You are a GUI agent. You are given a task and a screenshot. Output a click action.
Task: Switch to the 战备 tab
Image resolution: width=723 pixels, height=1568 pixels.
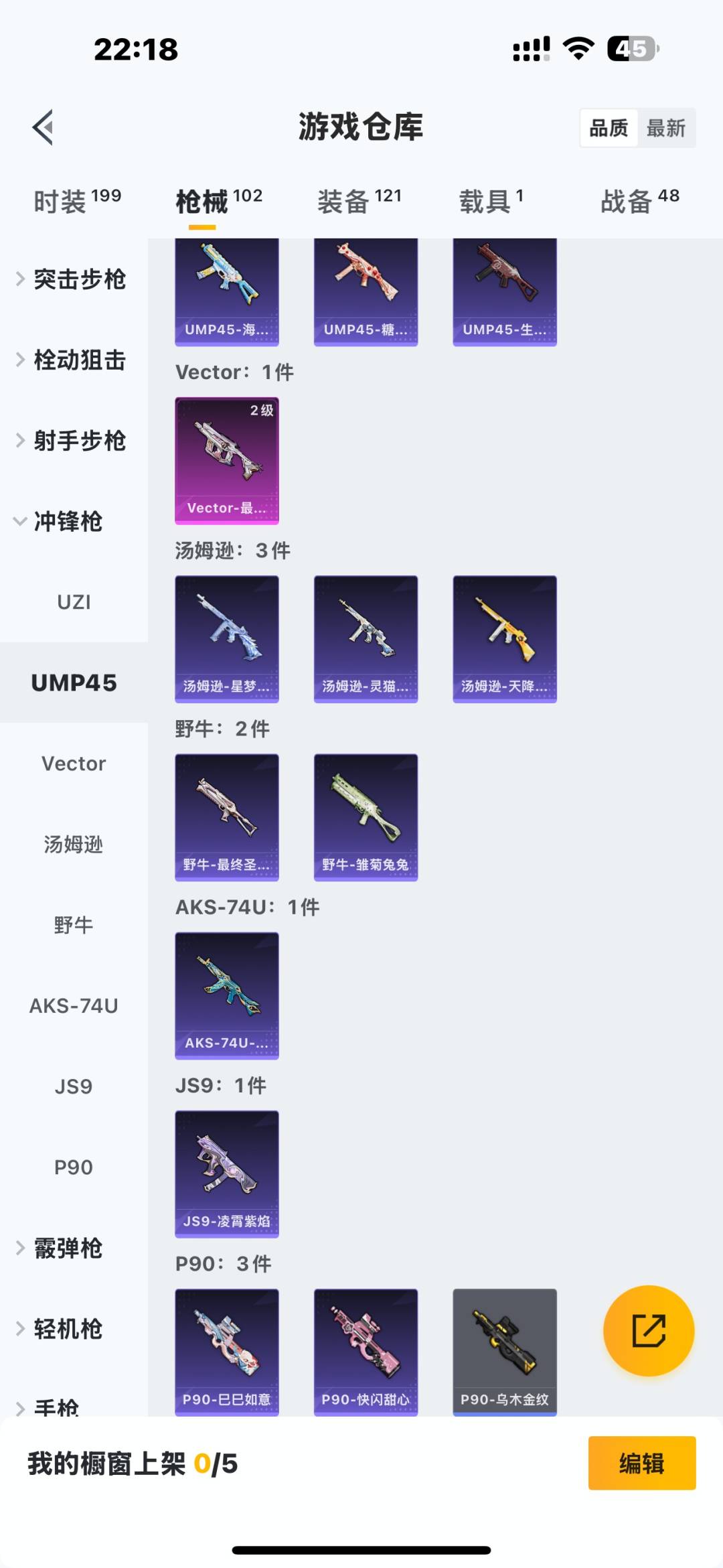(639, 201)
